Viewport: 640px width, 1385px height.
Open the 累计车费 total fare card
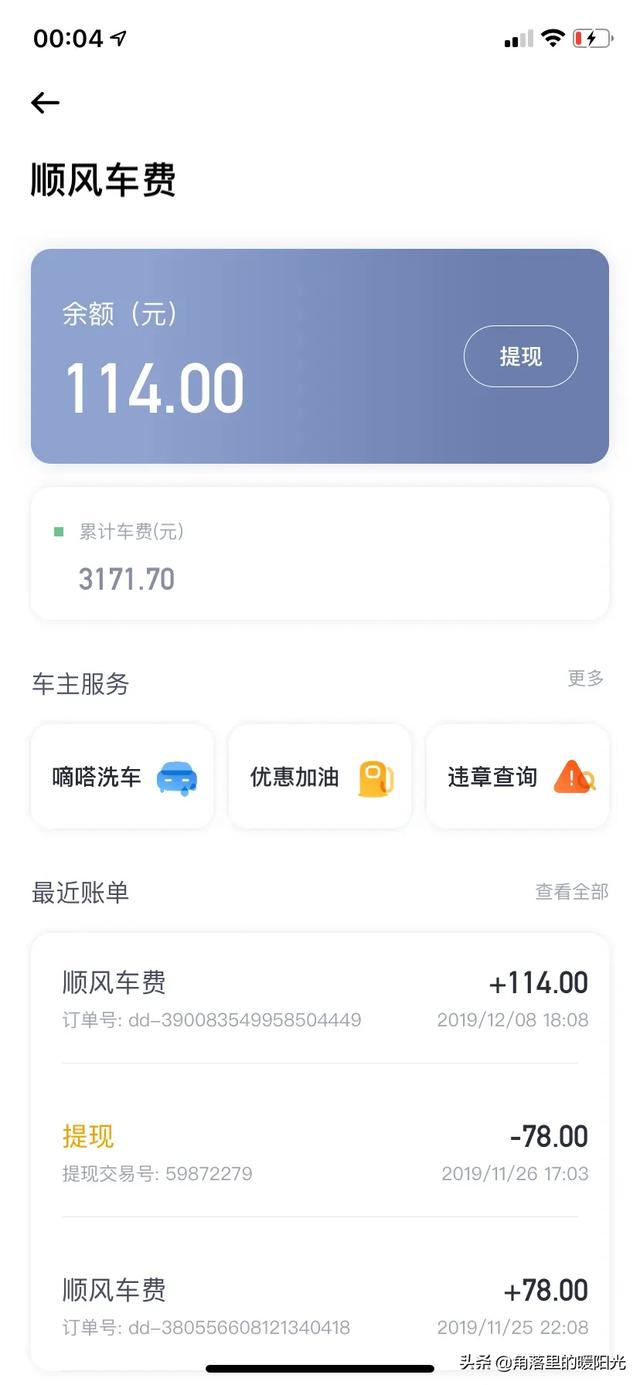pyautogui.click(x=320, y=554)
